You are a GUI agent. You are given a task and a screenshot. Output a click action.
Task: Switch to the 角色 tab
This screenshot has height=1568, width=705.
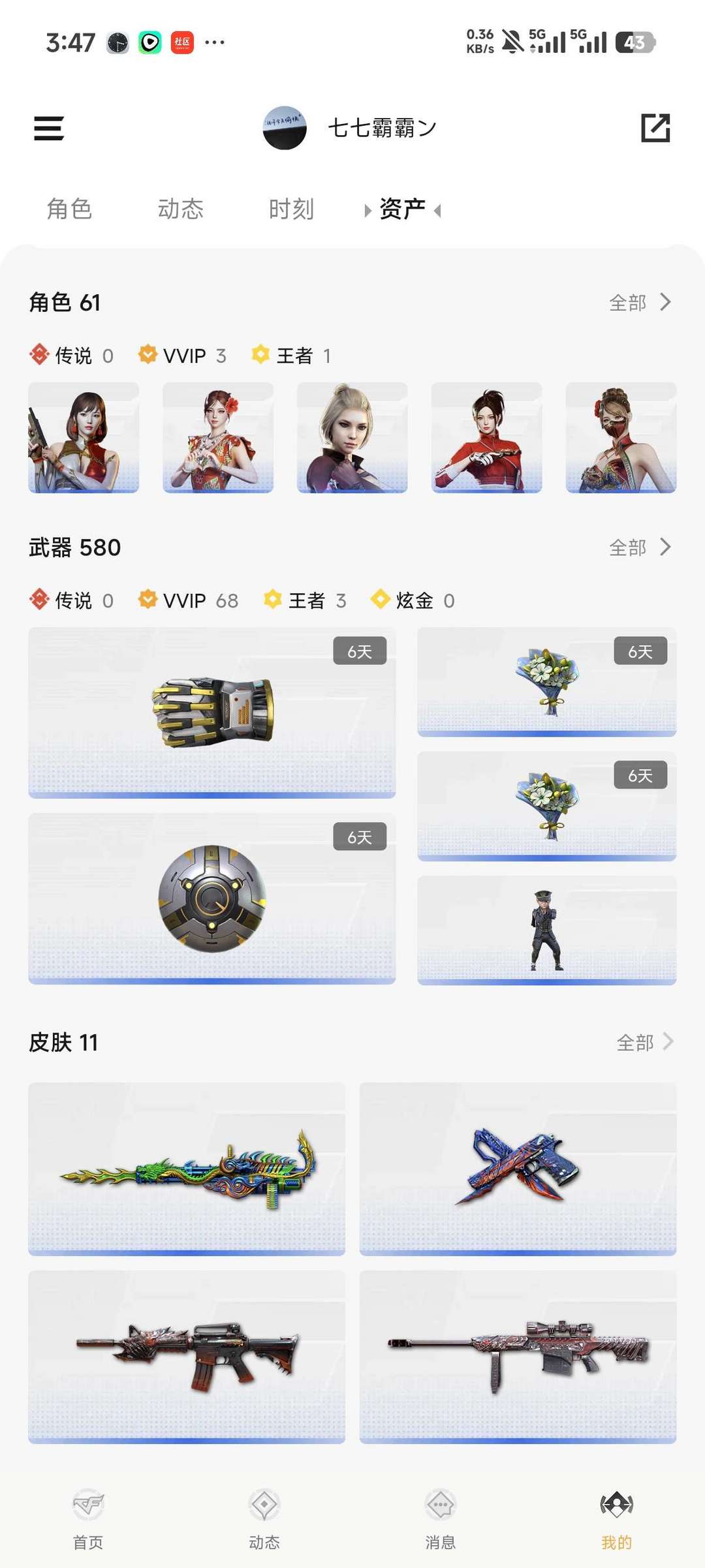(x=69, y=209)
